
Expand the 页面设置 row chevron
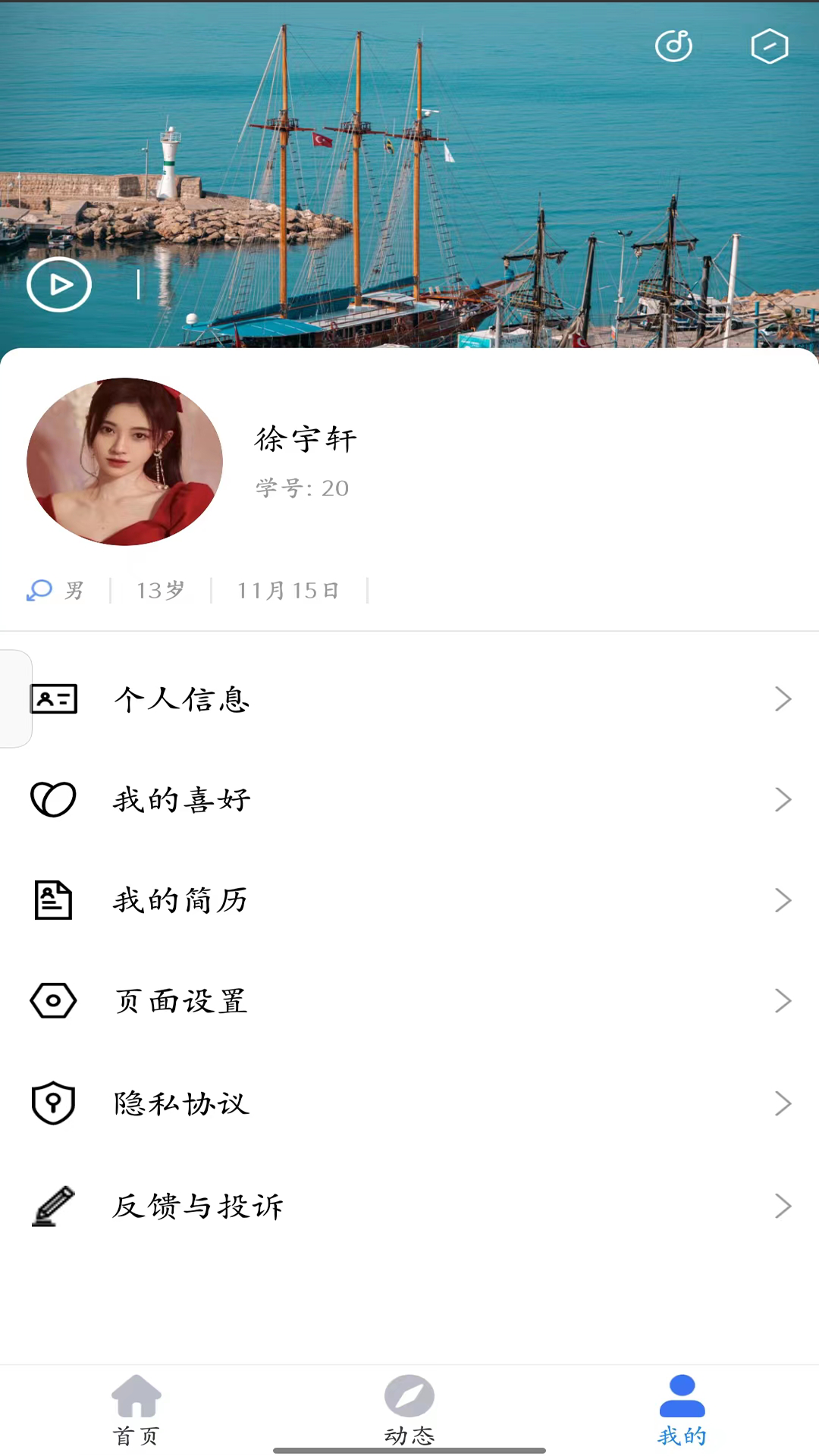point(783,1001)
